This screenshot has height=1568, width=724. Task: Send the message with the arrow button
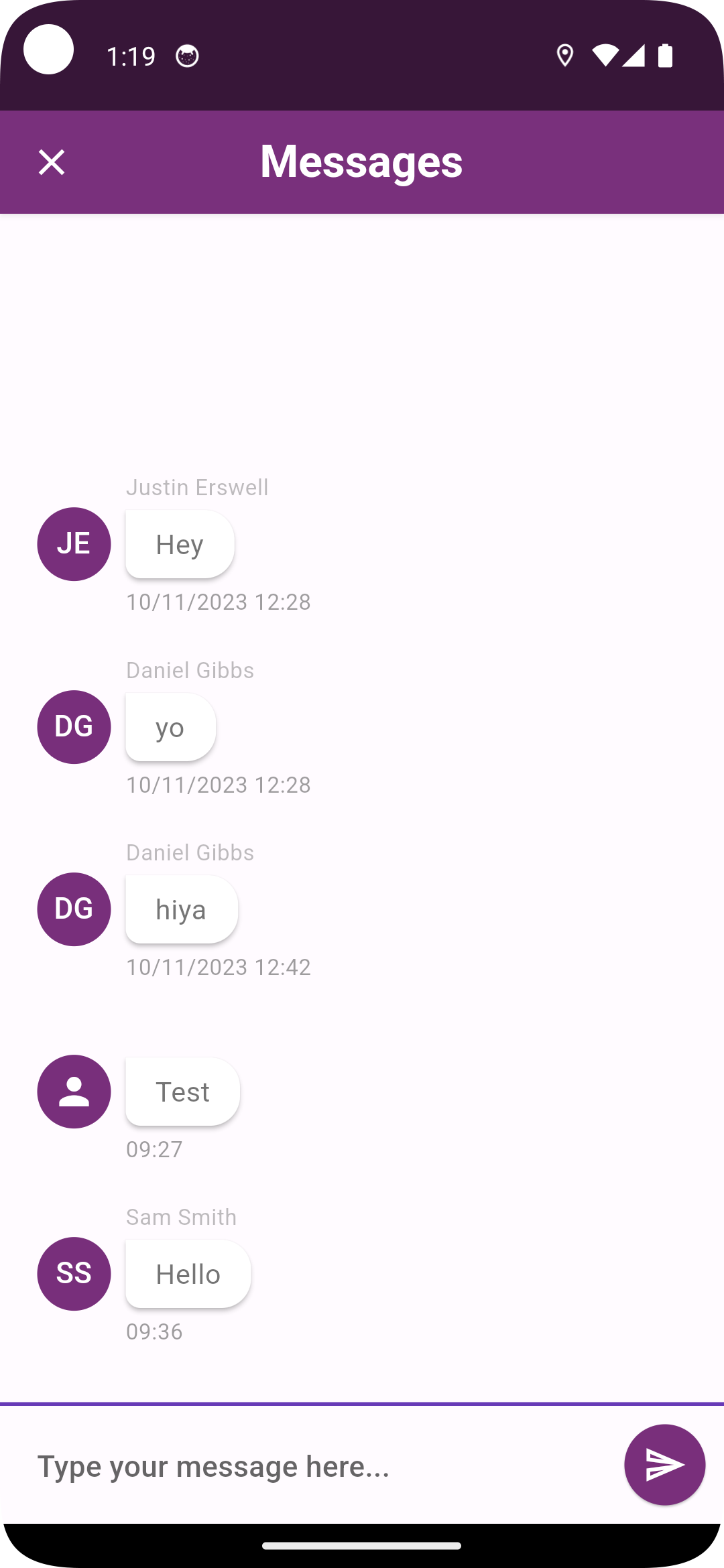664,1464
